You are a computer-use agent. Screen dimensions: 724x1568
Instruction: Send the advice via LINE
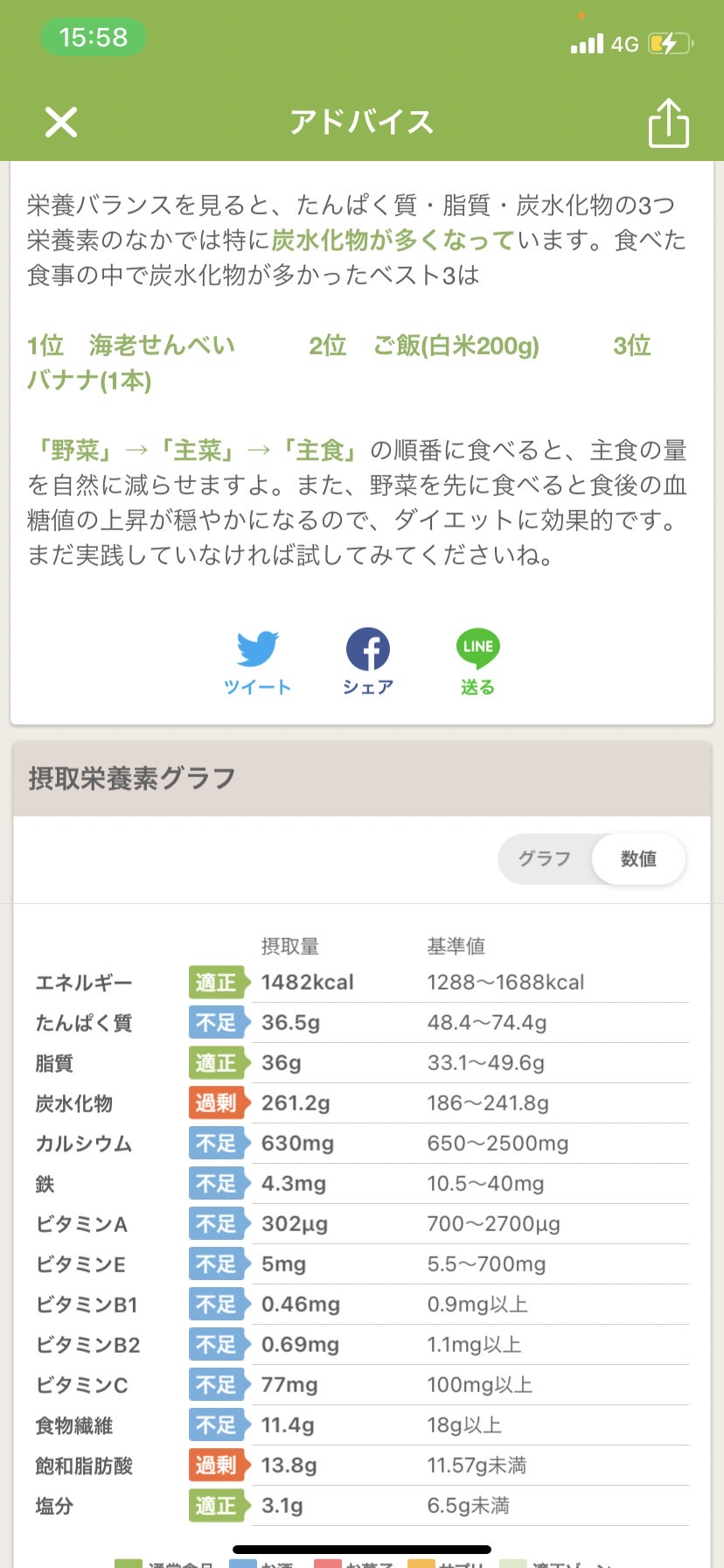(x=477, y=662)
